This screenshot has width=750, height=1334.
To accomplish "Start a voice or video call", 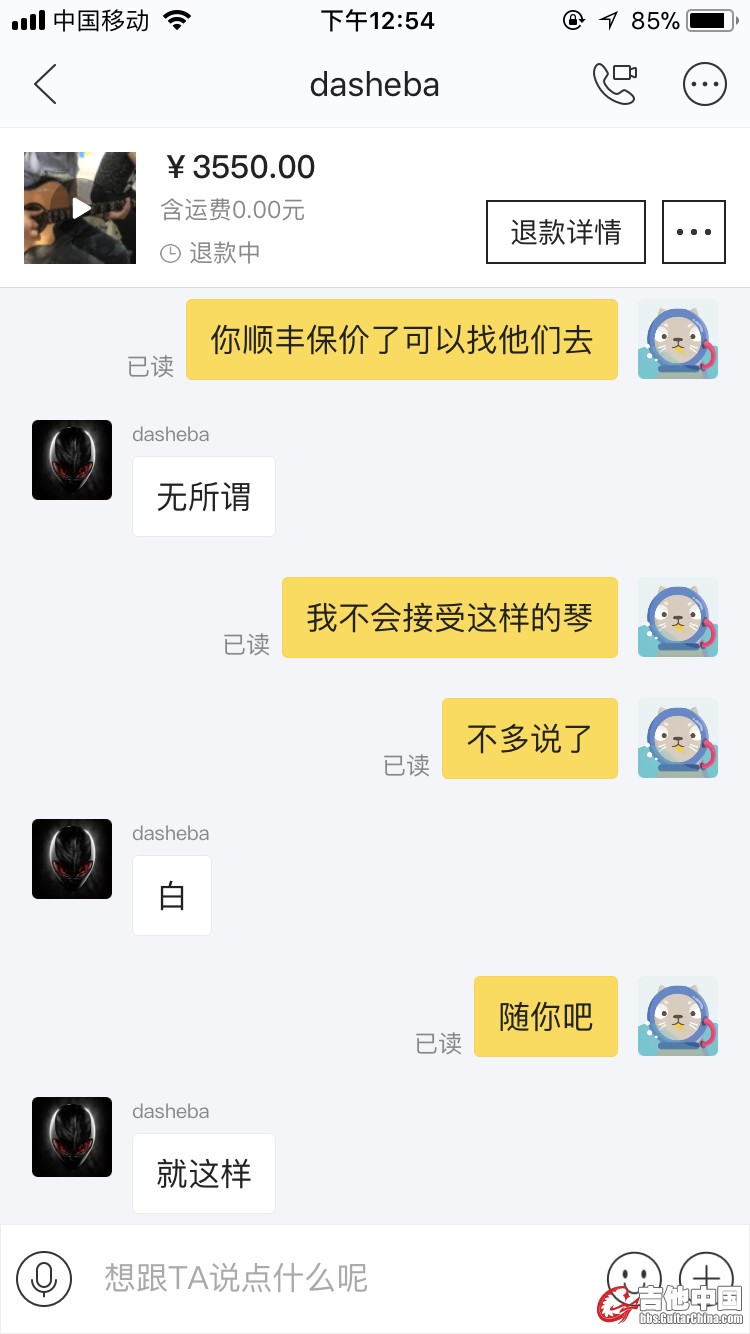I will tap(615, 84).
